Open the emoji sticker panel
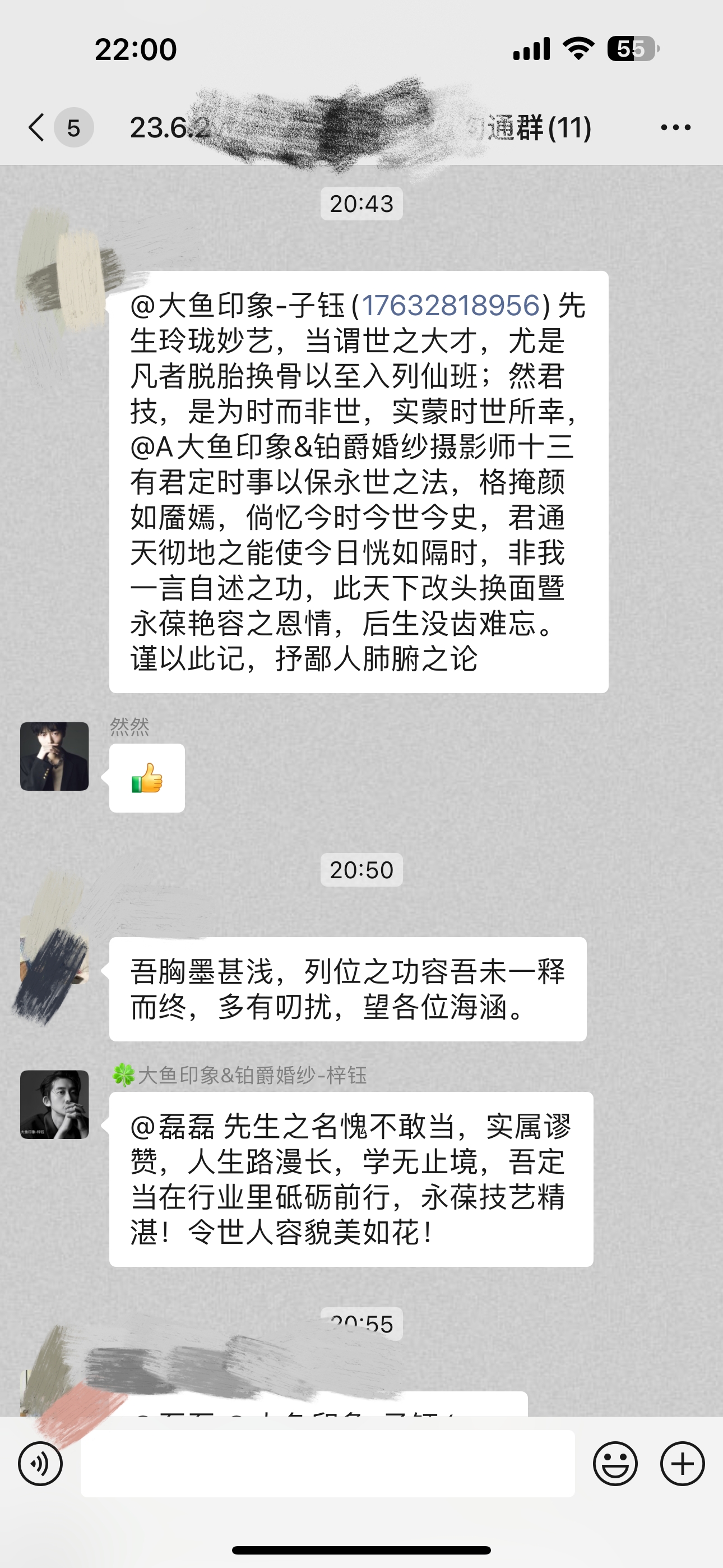The width and height of the screenshot is (723, 1568). click(615, 1464)
